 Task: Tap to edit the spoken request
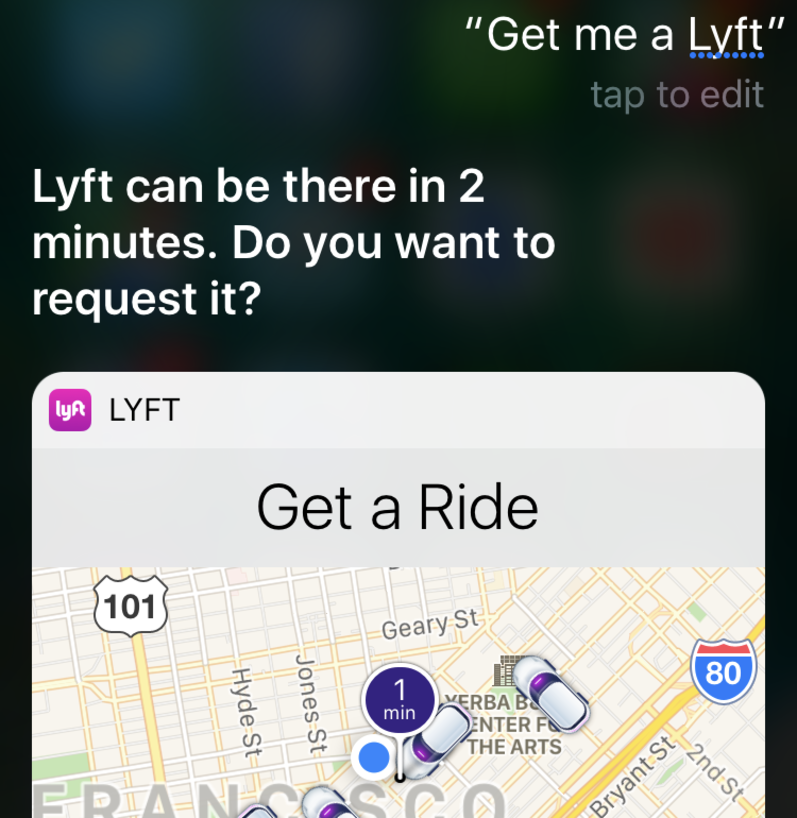point(677,94)
